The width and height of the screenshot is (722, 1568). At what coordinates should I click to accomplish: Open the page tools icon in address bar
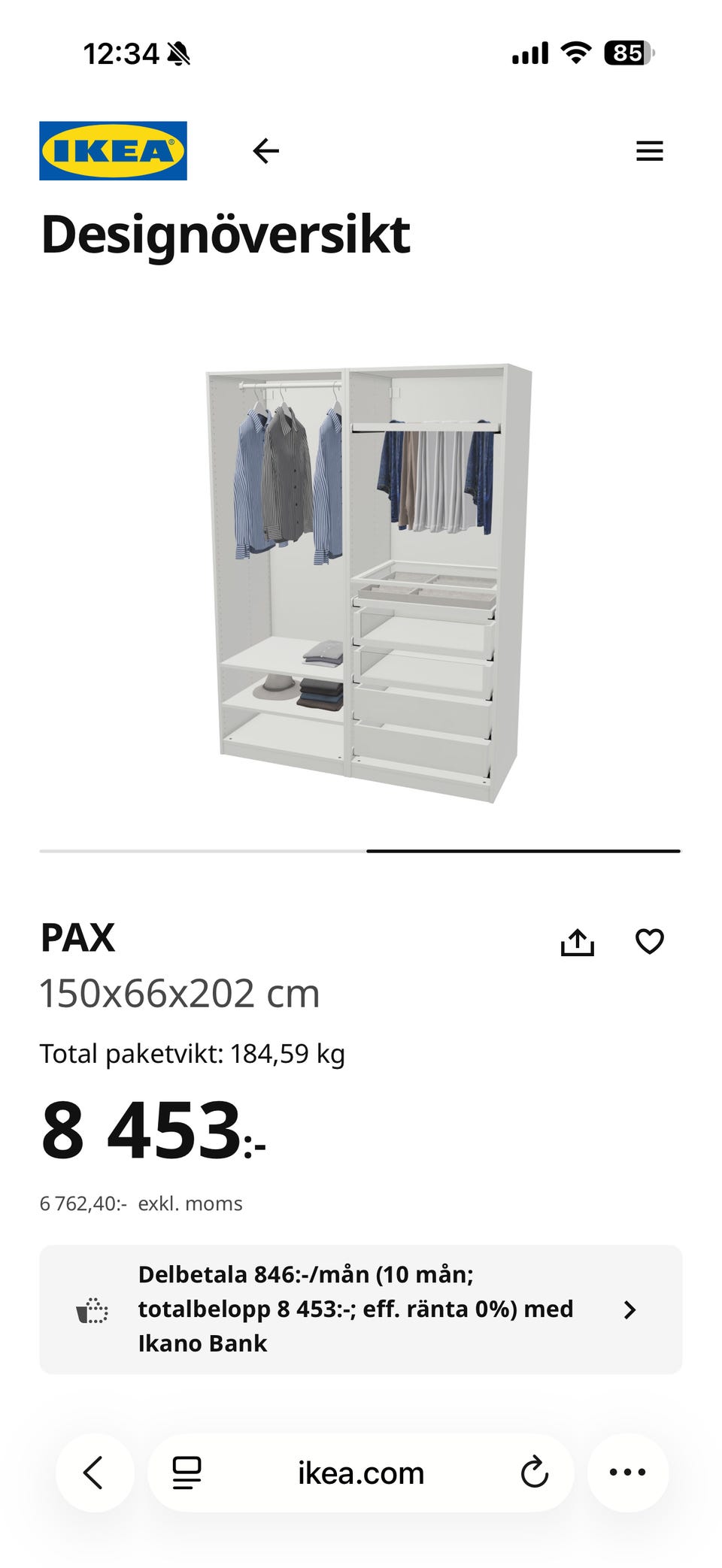tap(187, 1472)
